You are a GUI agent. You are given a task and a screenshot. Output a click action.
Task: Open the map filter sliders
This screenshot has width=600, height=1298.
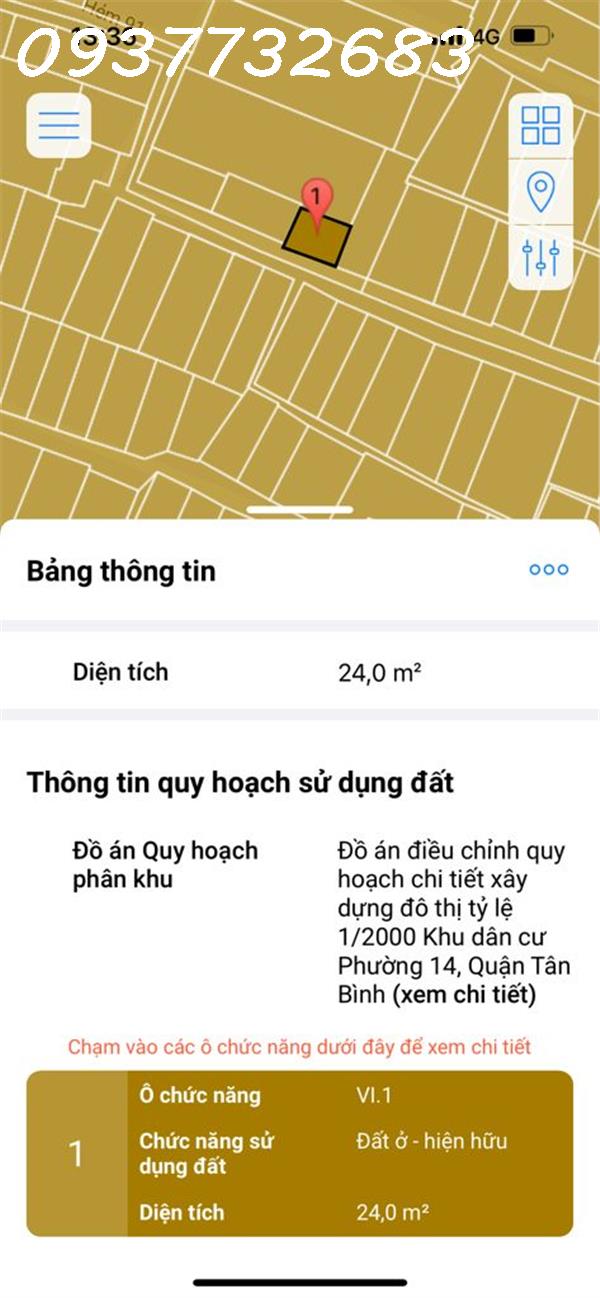[540, 258]
